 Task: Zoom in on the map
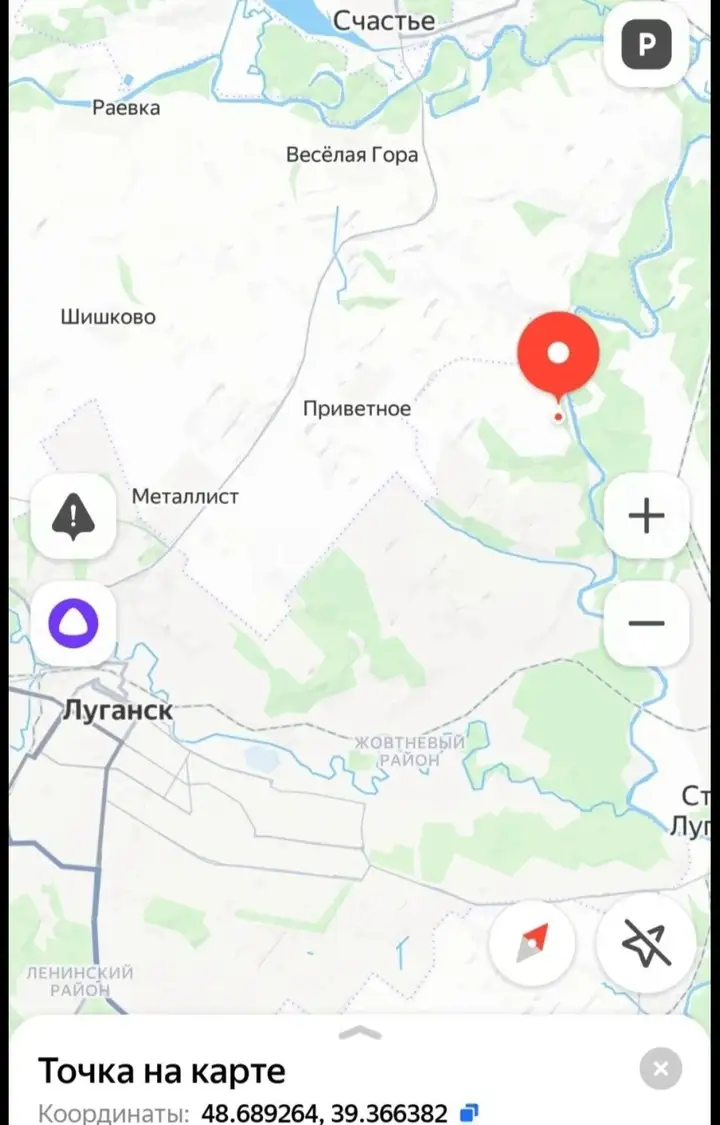646,516
